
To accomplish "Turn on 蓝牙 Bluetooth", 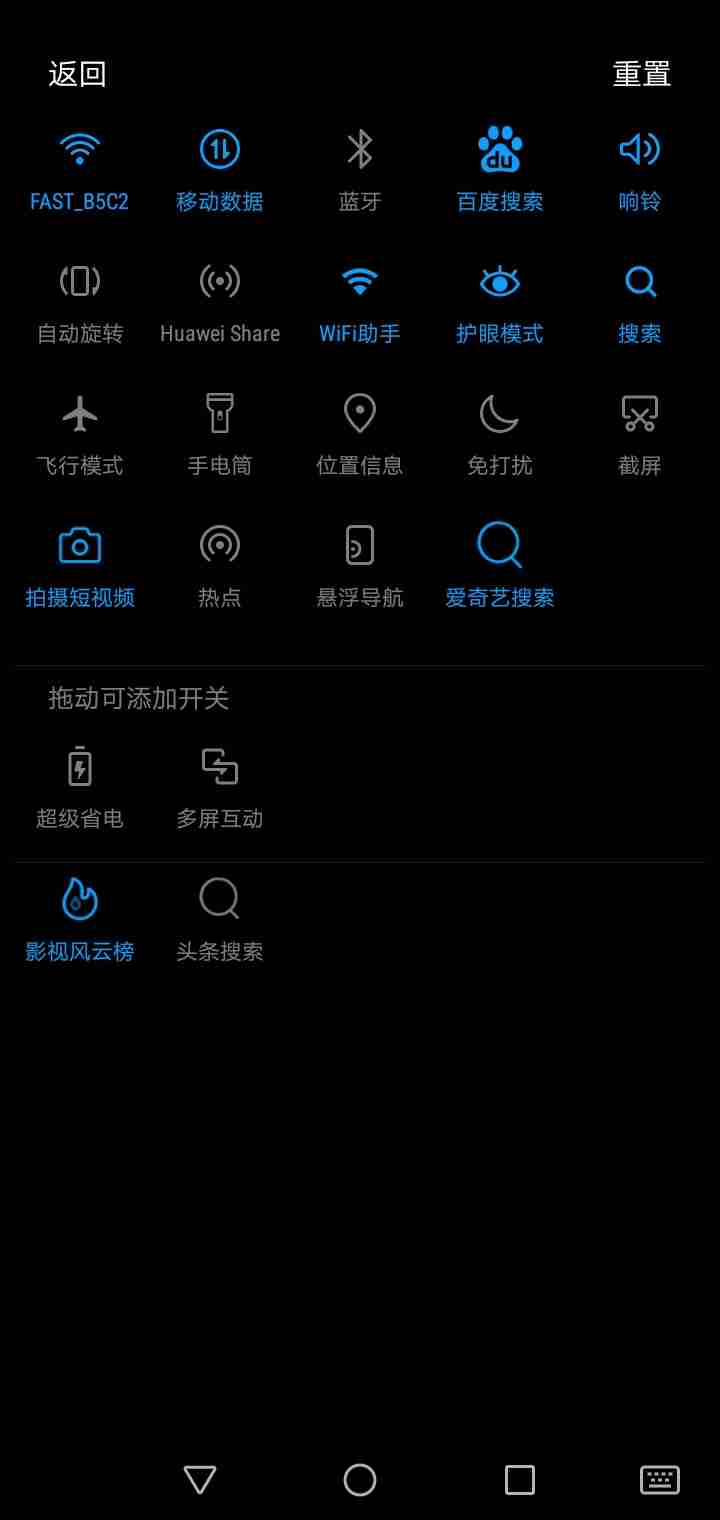I will pos(360,170).
